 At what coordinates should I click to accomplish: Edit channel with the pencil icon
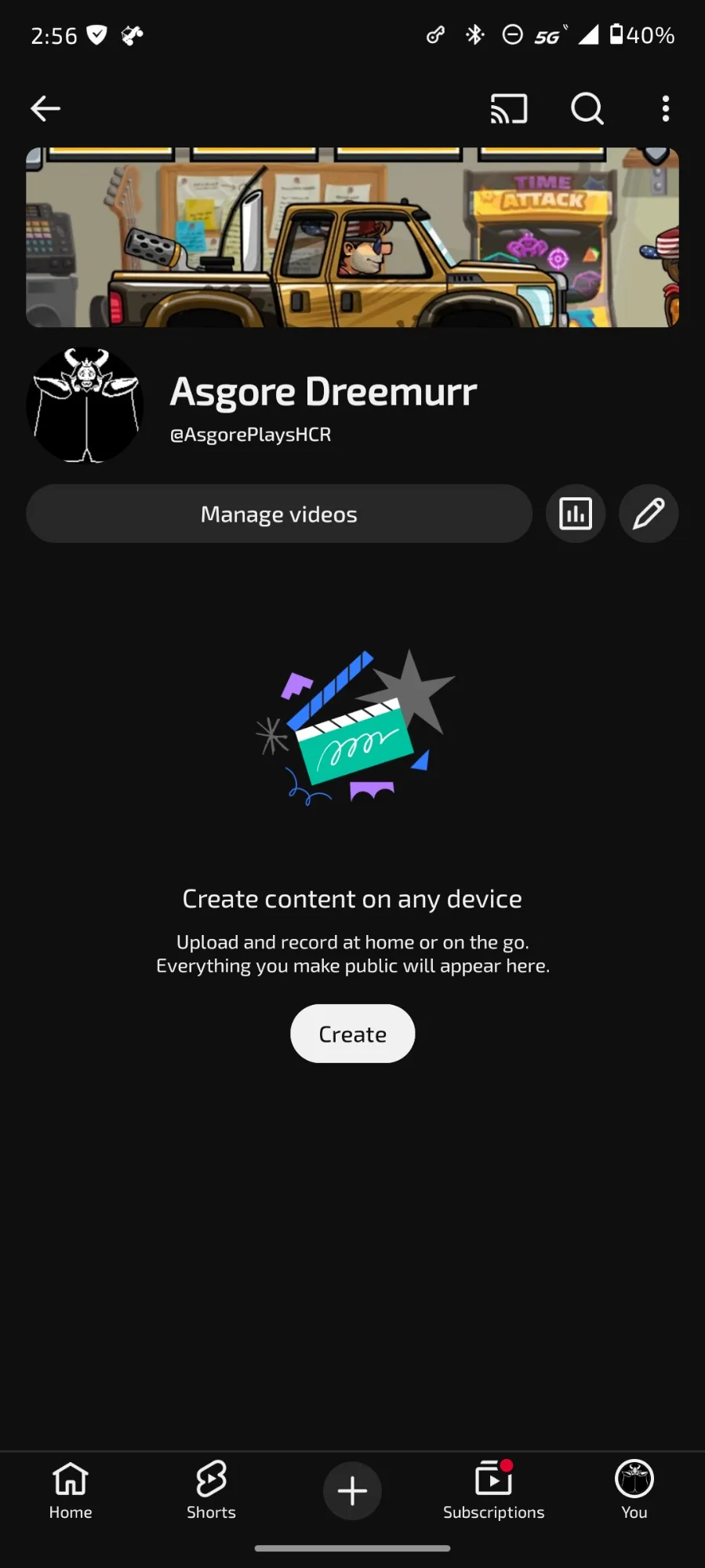pos(649,514)
